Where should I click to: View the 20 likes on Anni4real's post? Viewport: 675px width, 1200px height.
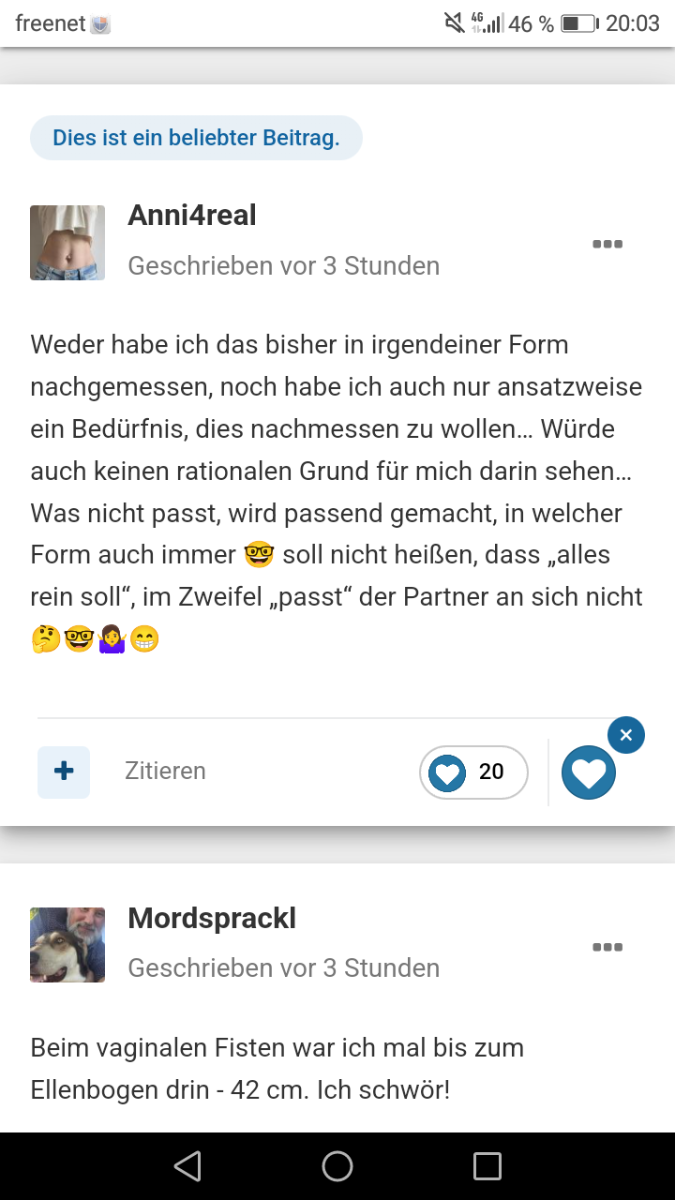(473, 772)
